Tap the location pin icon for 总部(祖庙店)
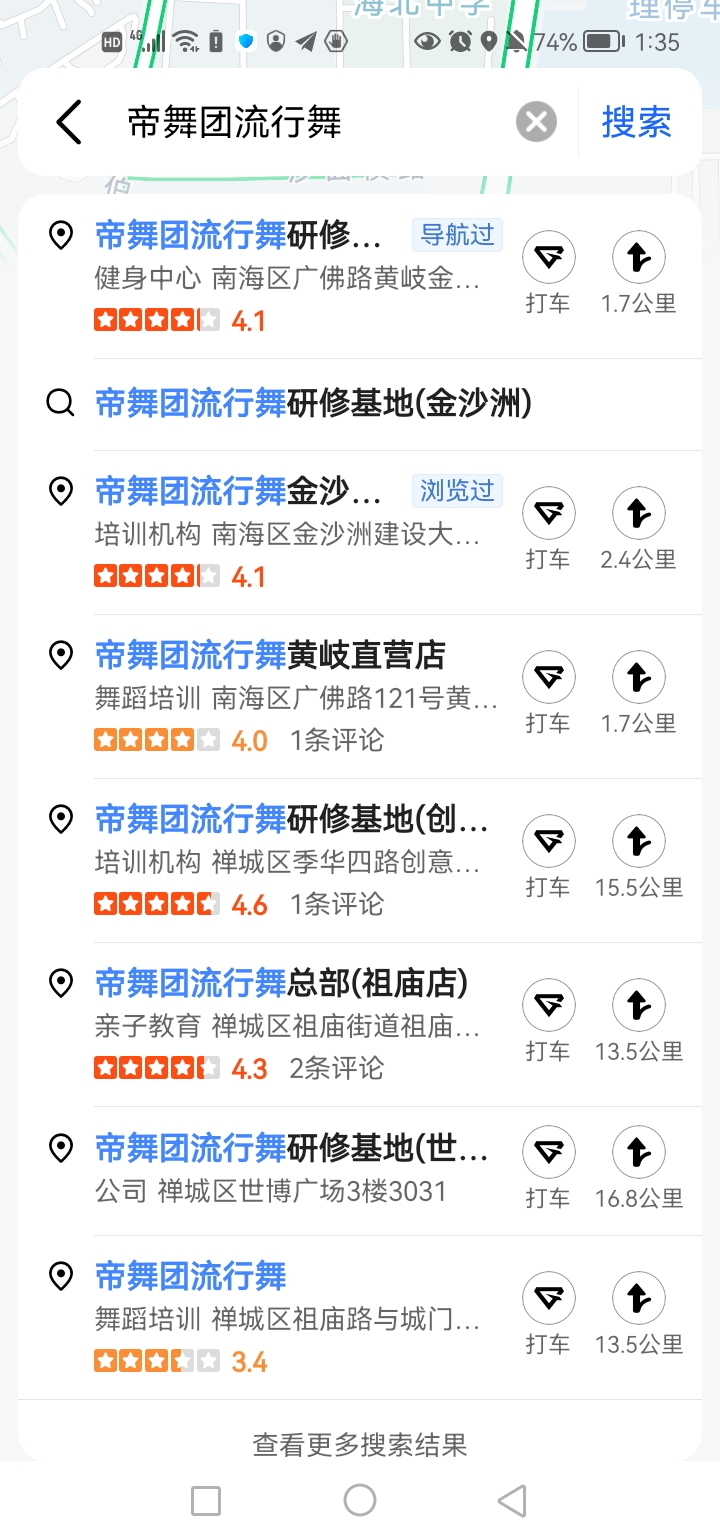 pyautogui.click(x=61, y=983)
